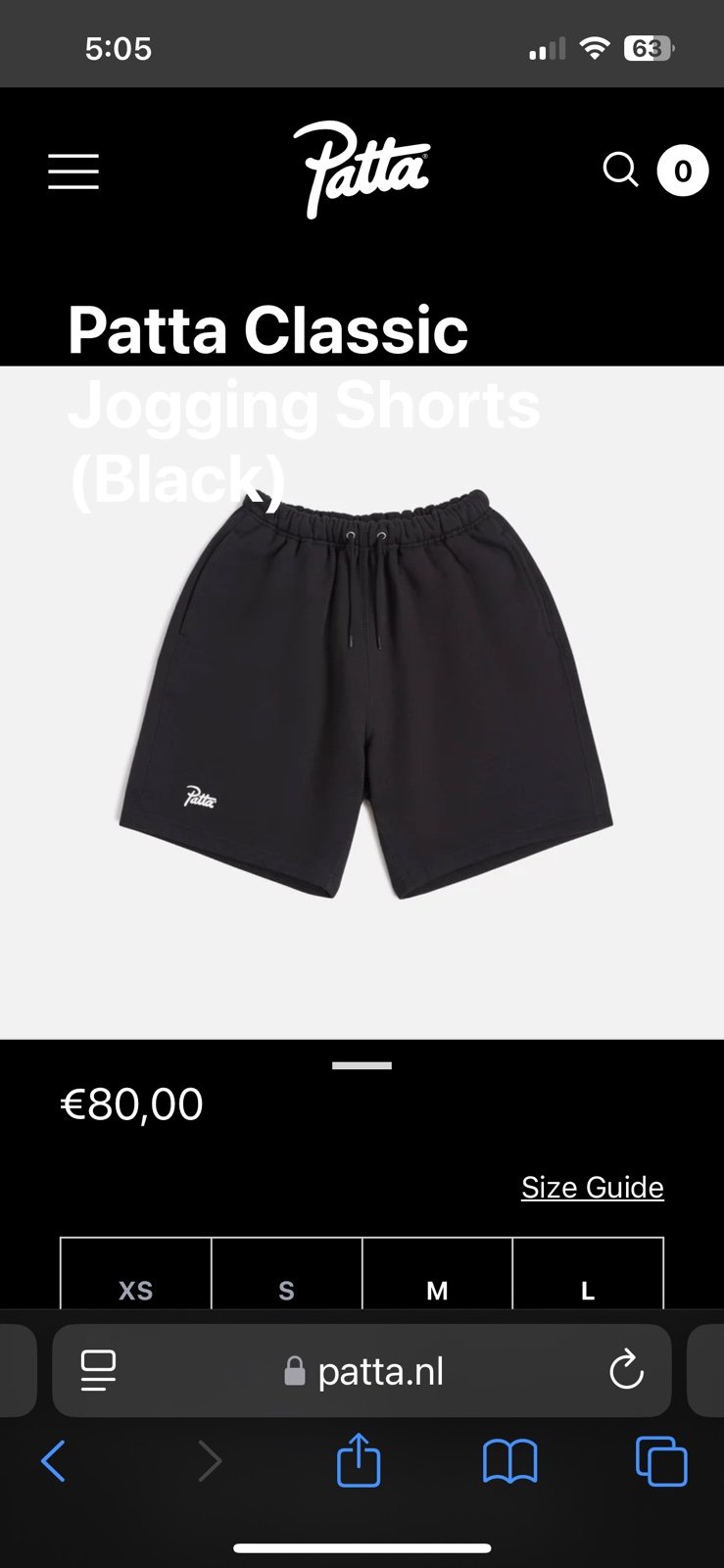Tap the drag handle above the price
724x1568 pixels.
click(362, 1065)
